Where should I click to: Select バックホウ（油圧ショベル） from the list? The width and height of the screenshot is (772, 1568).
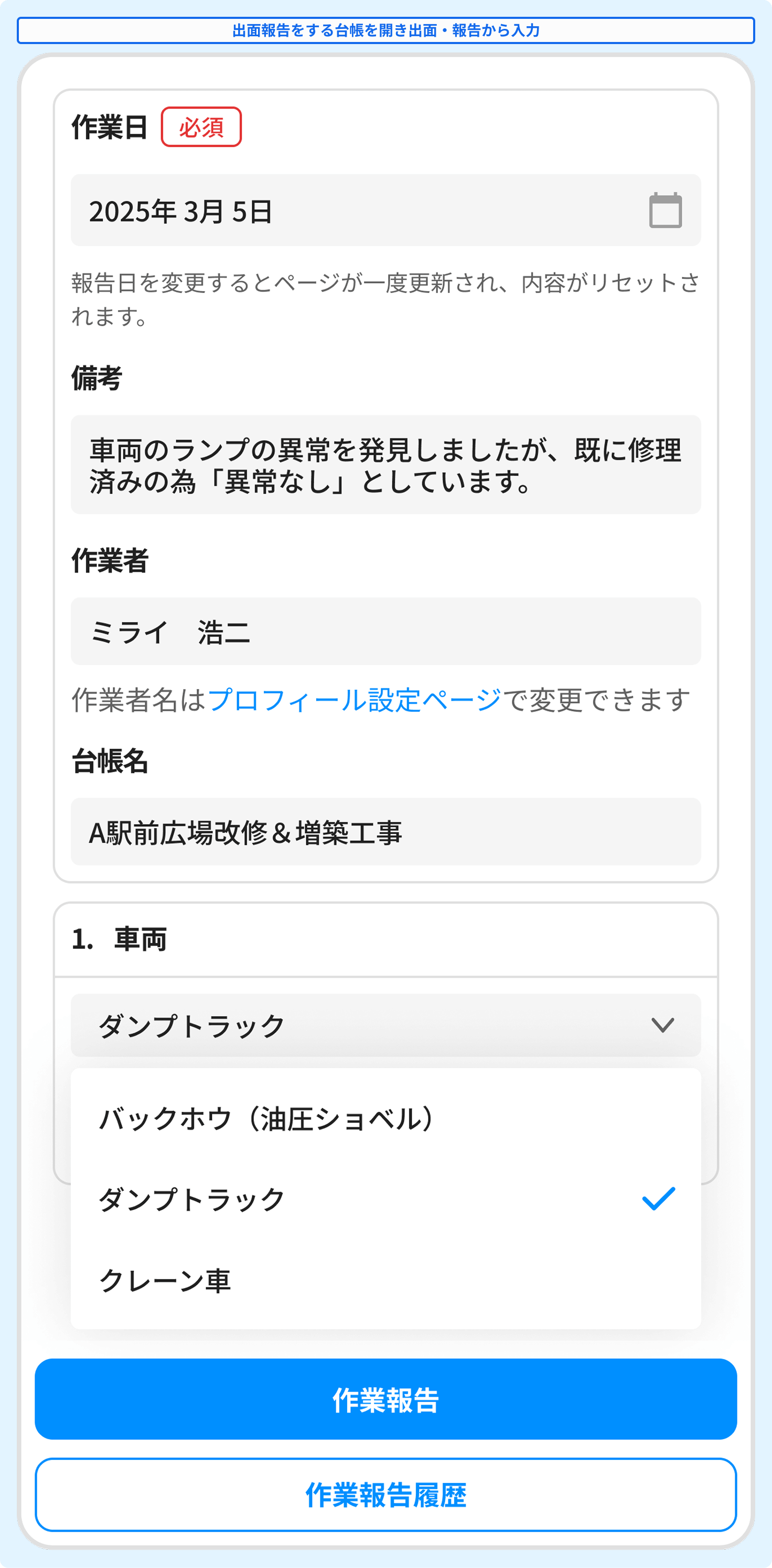click(x=267, y=1119)
